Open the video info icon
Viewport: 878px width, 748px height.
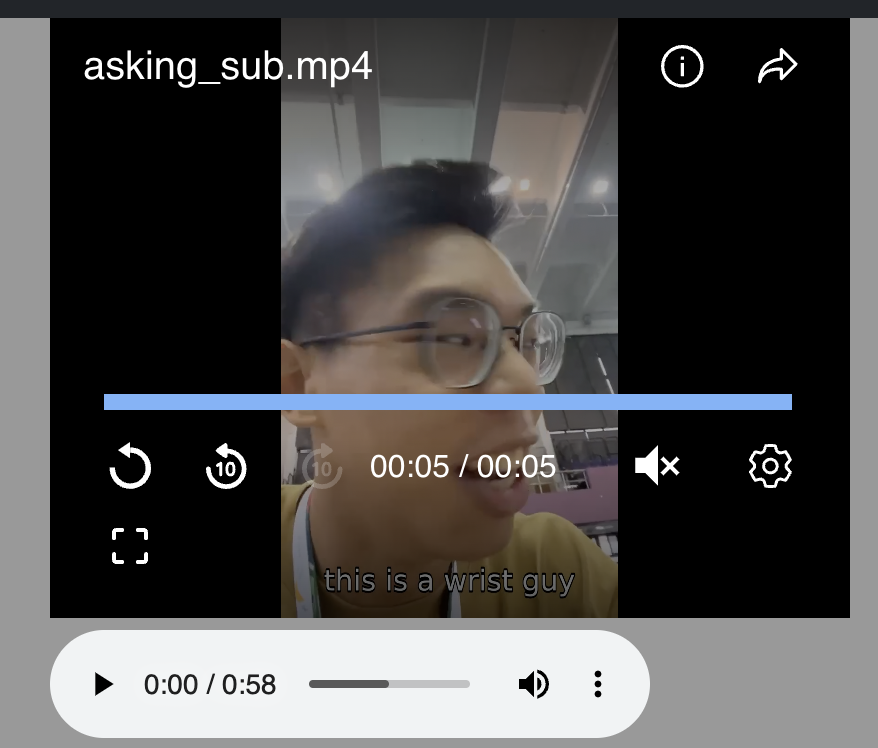682,67
